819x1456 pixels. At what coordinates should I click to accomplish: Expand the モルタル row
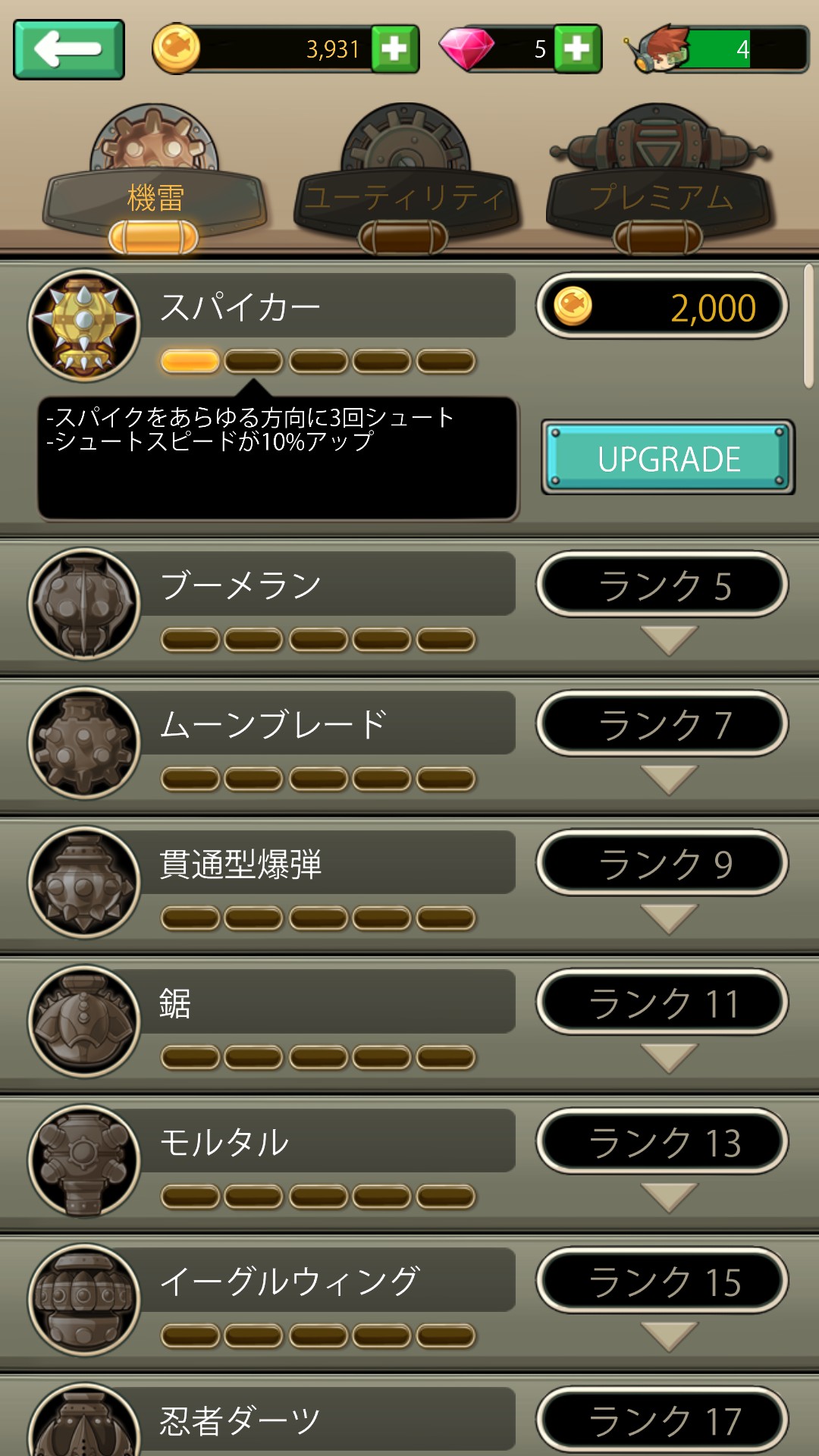[x=668, y=1197]
